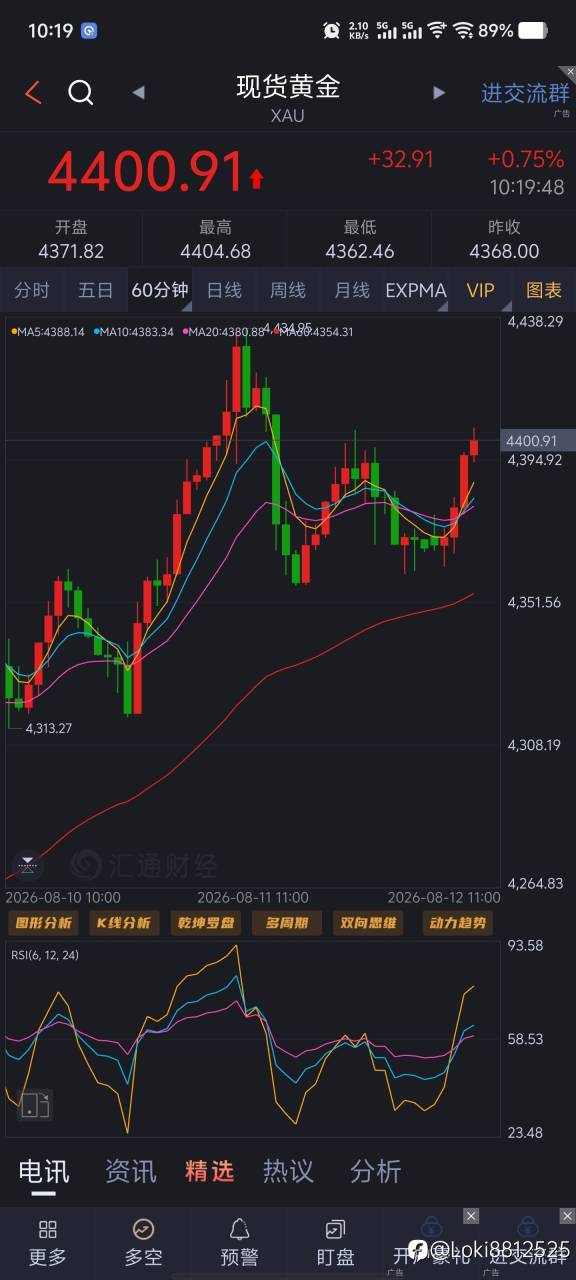Image resolution: width=576 pixels, height=1280 pixels.
Task: Open 多空 in bottom toolbar
Action: [143, 1241]
